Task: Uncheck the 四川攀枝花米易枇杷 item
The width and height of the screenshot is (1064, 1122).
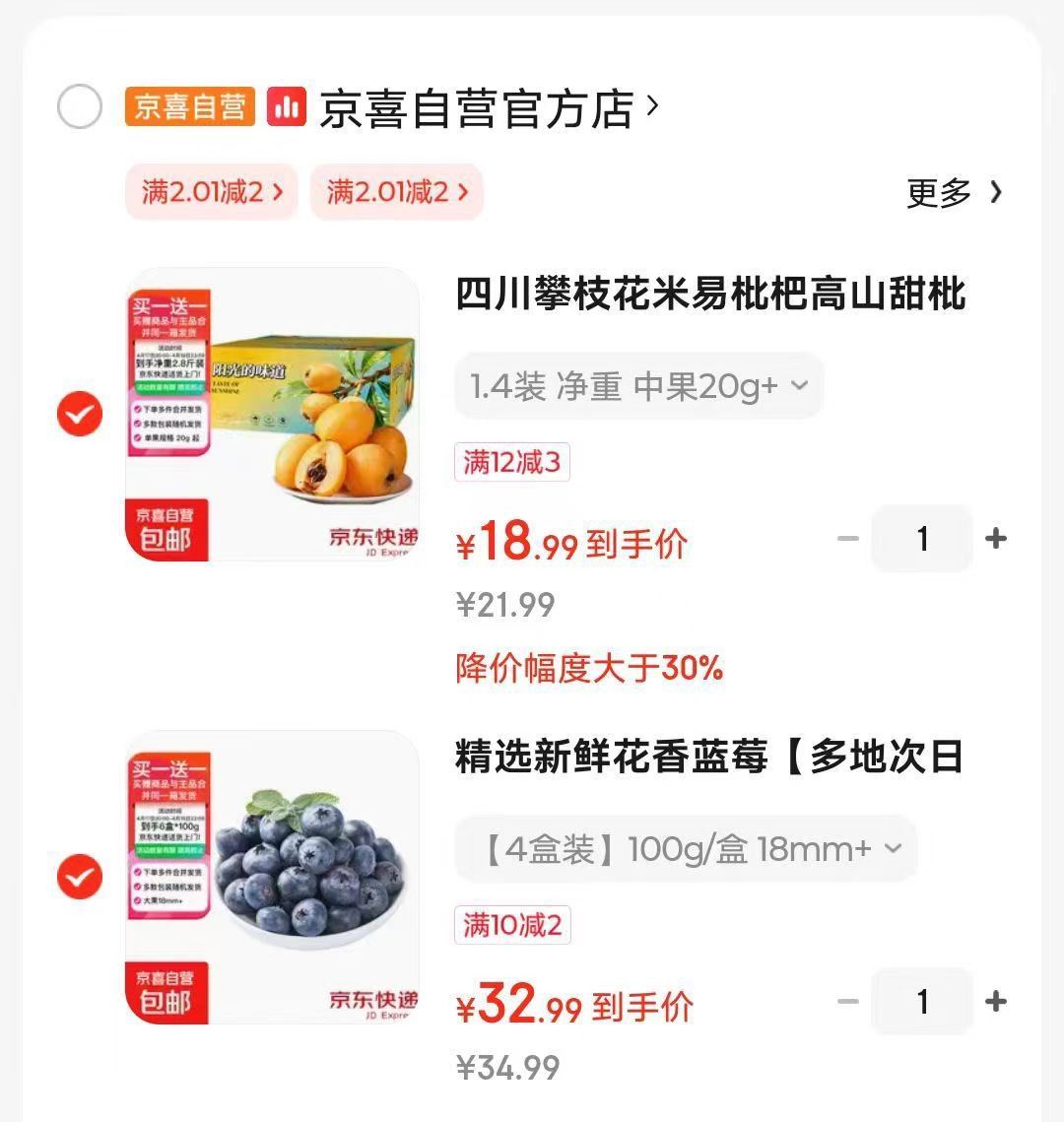Action: [80, 414]
